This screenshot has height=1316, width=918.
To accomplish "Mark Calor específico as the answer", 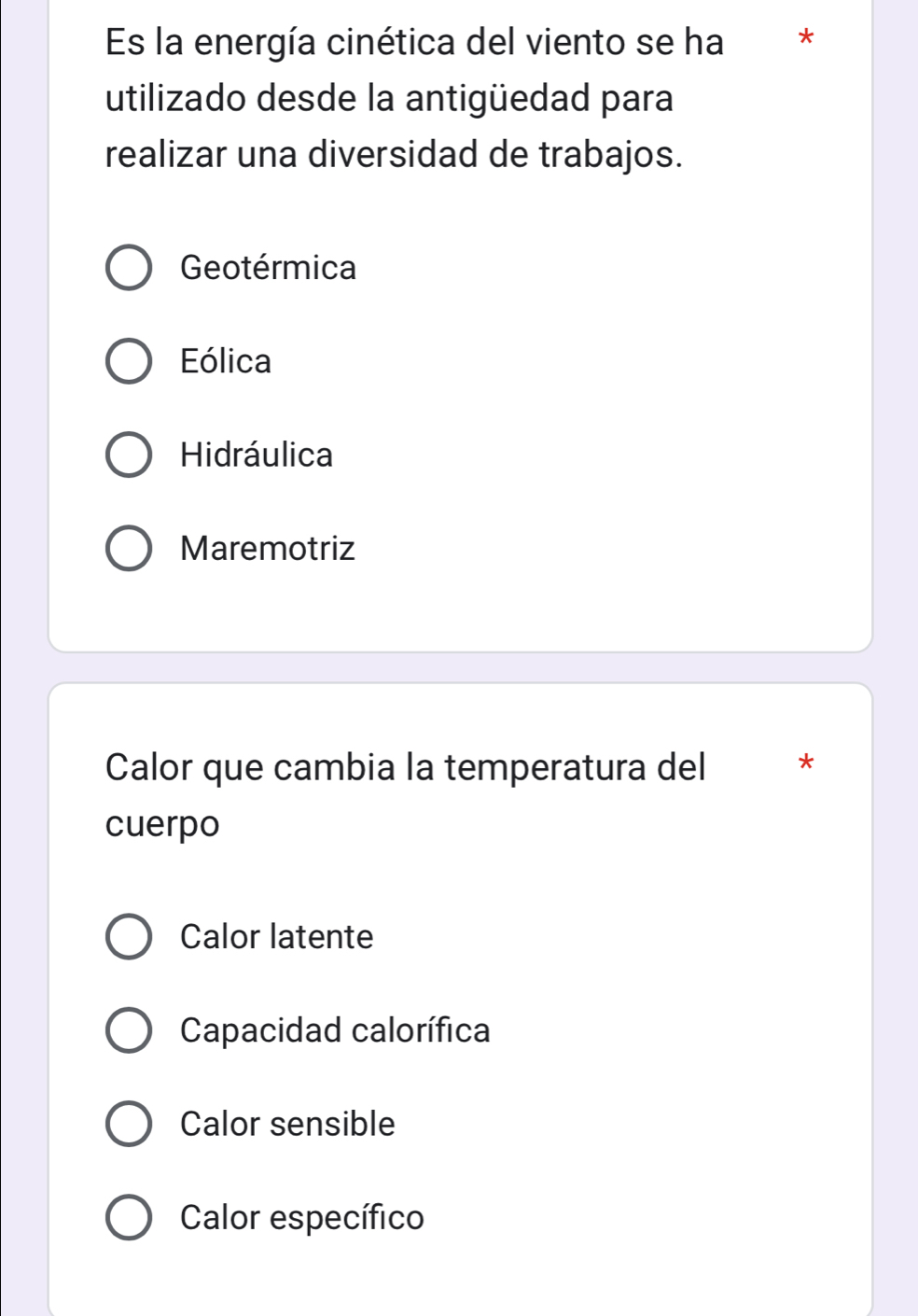I will [129, 1218].
